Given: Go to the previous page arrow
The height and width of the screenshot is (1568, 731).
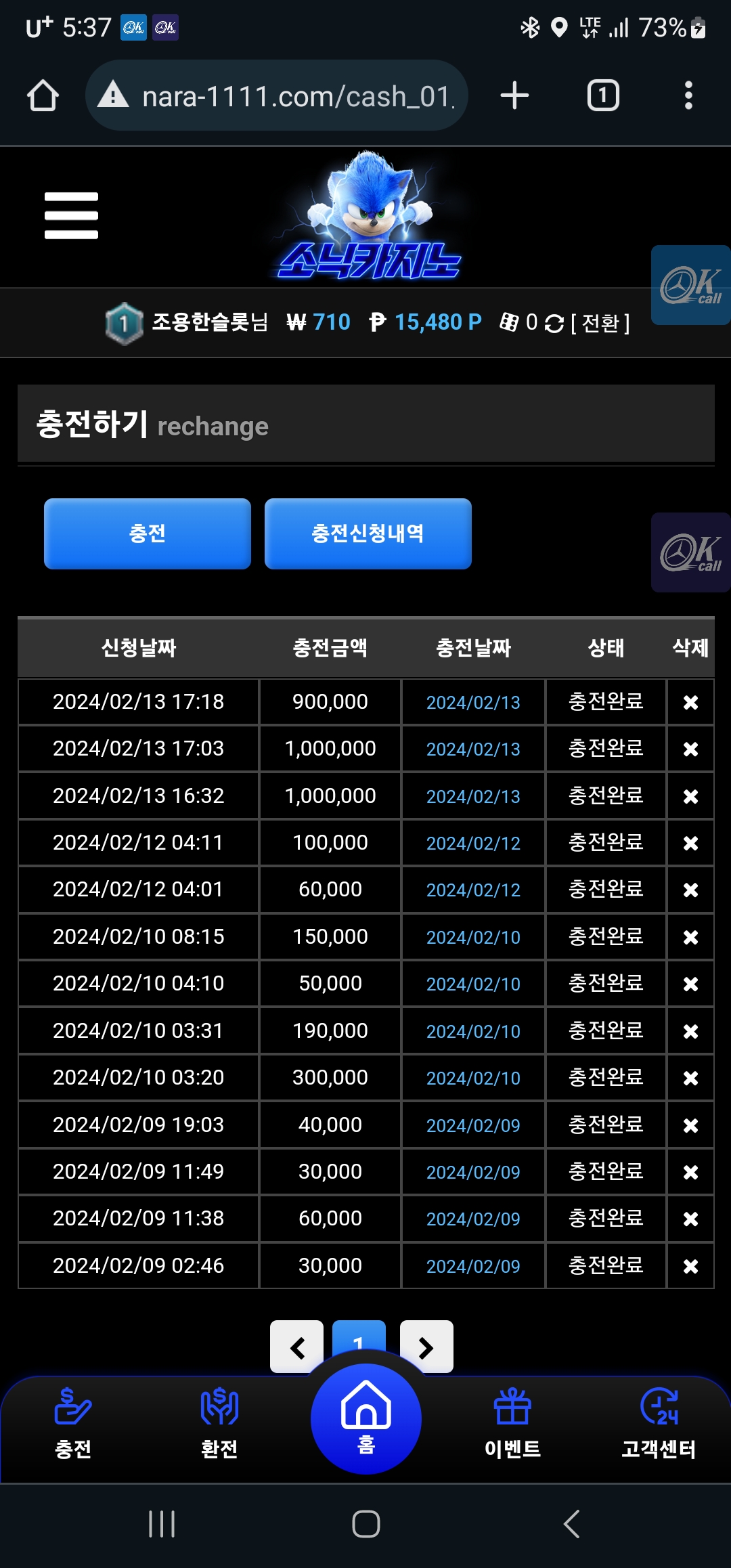Looking at the screenshot, I should click(296, 1347).
